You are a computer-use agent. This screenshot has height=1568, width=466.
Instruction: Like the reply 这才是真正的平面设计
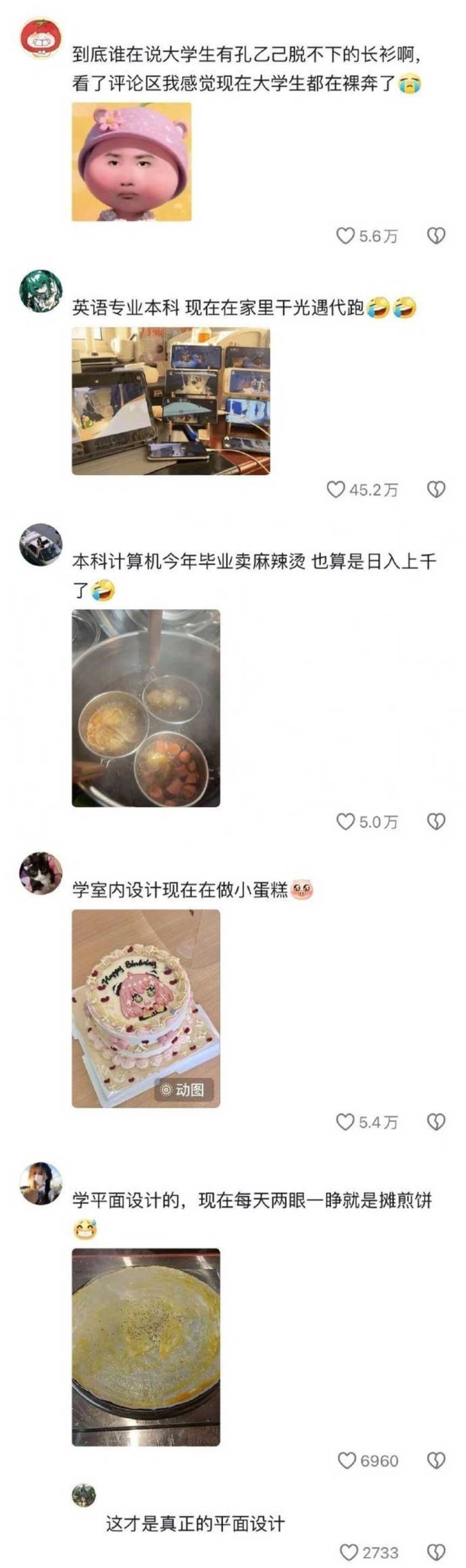[349, 1552]
